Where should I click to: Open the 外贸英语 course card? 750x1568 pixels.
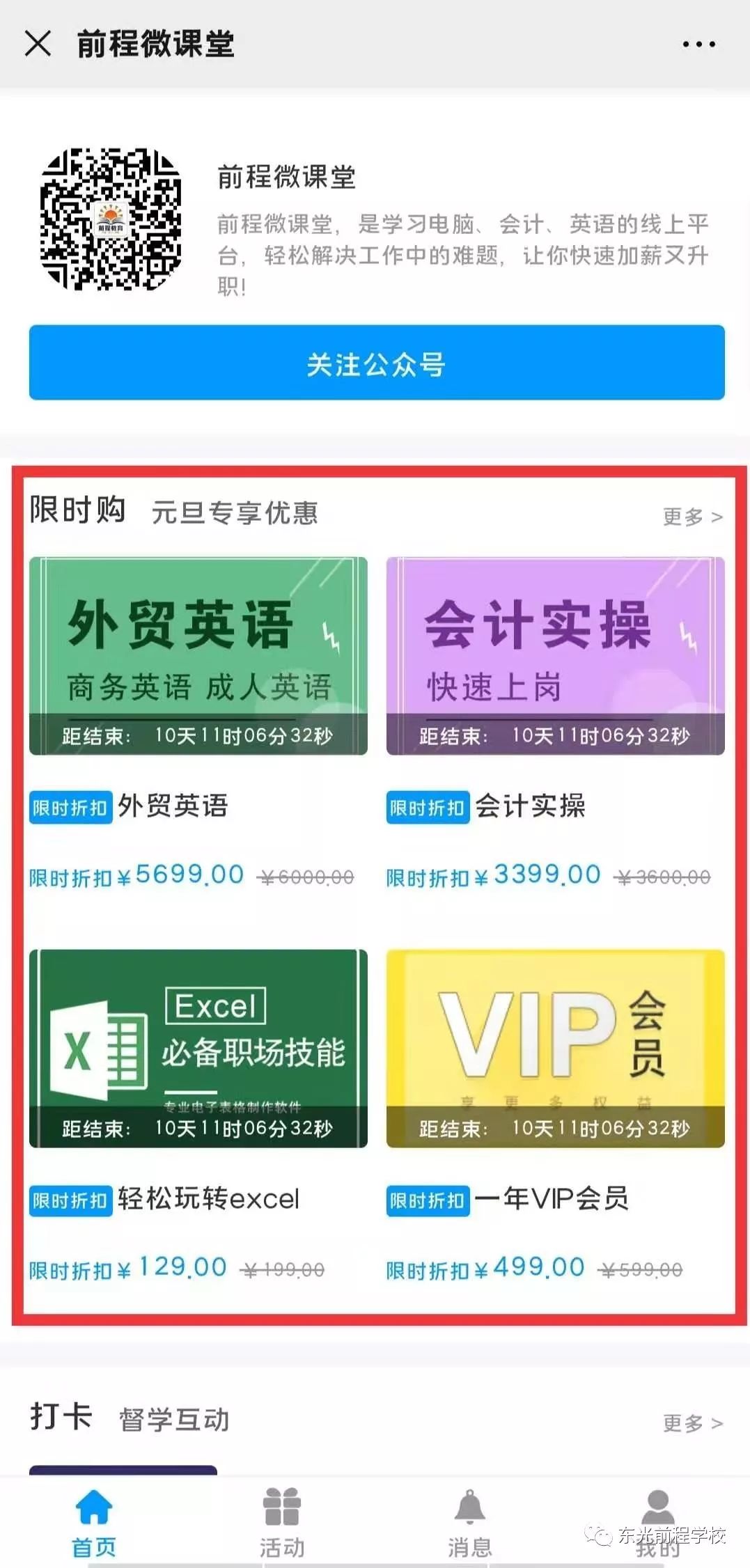pos(198,656)
